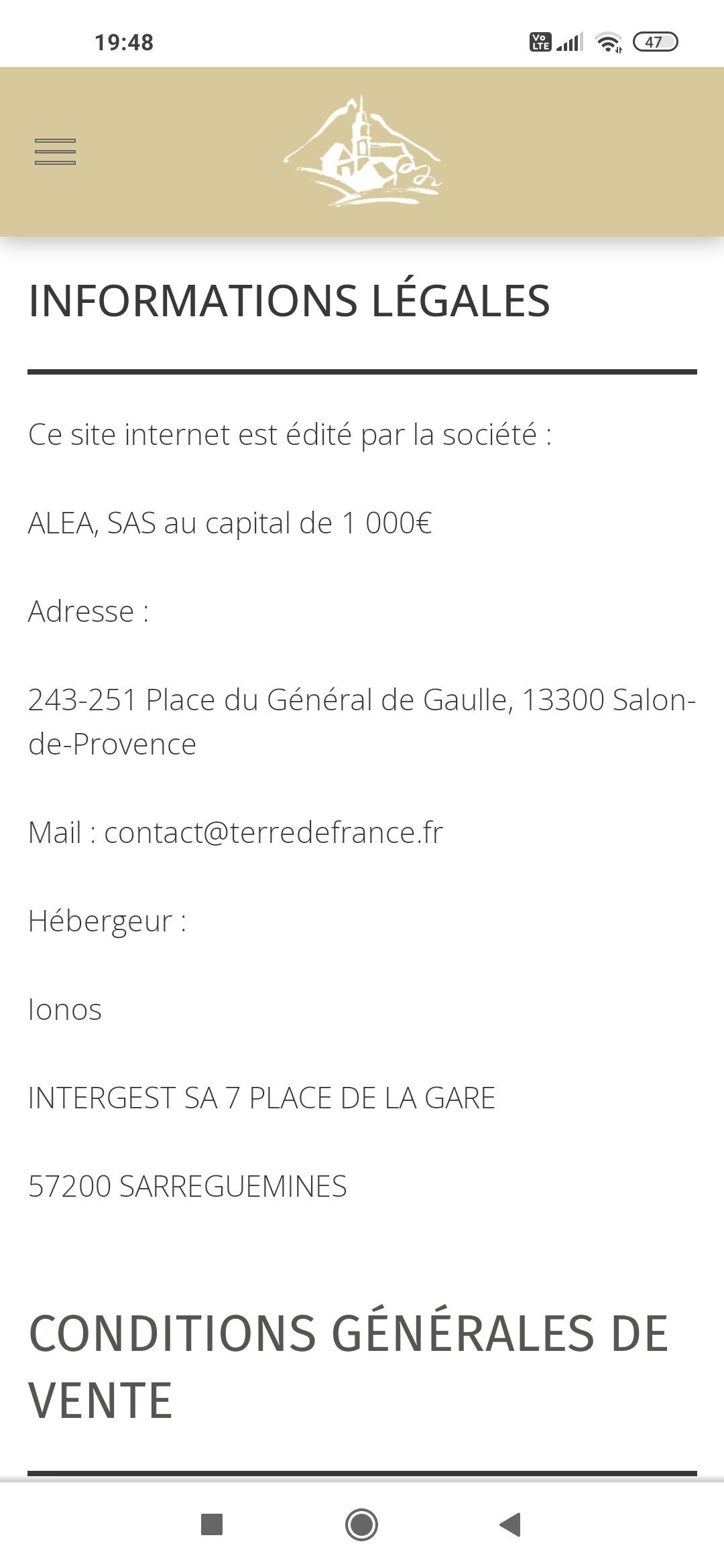Image resolution: width=724 pixels, height=1568 pixels.
Task: Go back with the system back button
Action: tap(510, 1524)
